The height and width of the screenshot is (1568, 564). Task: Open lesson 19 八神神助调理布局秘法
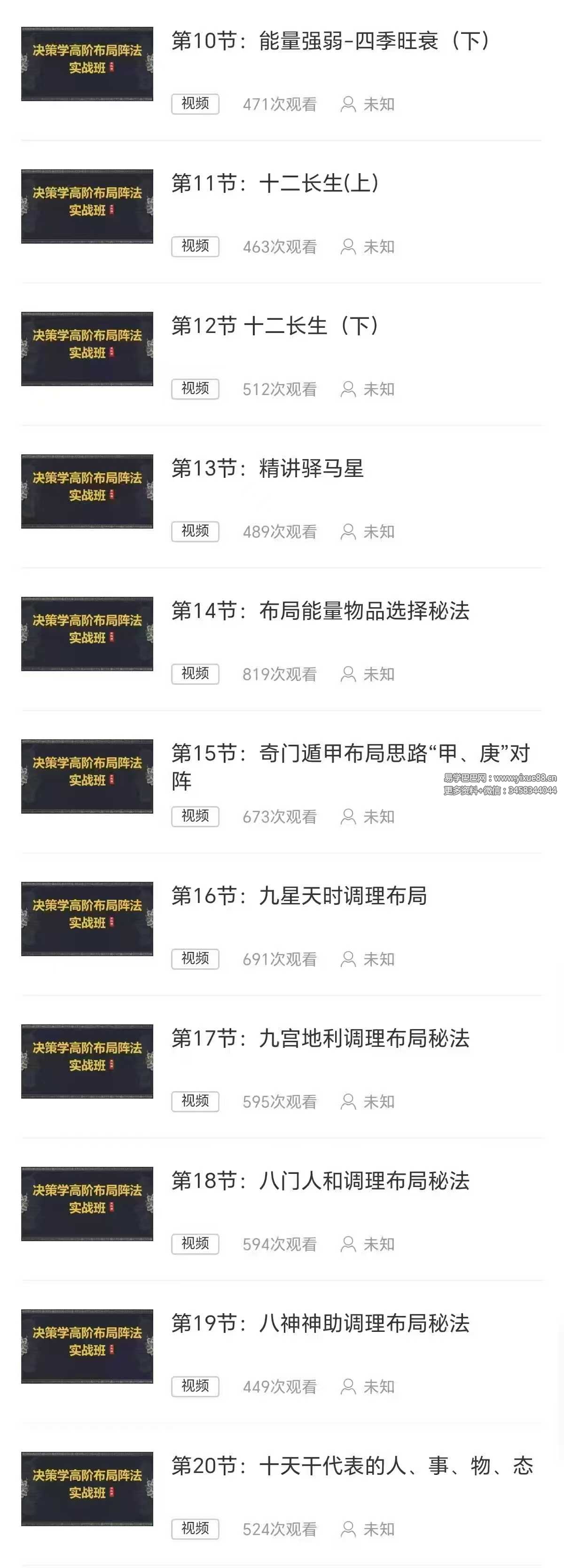click(320, 1324)
